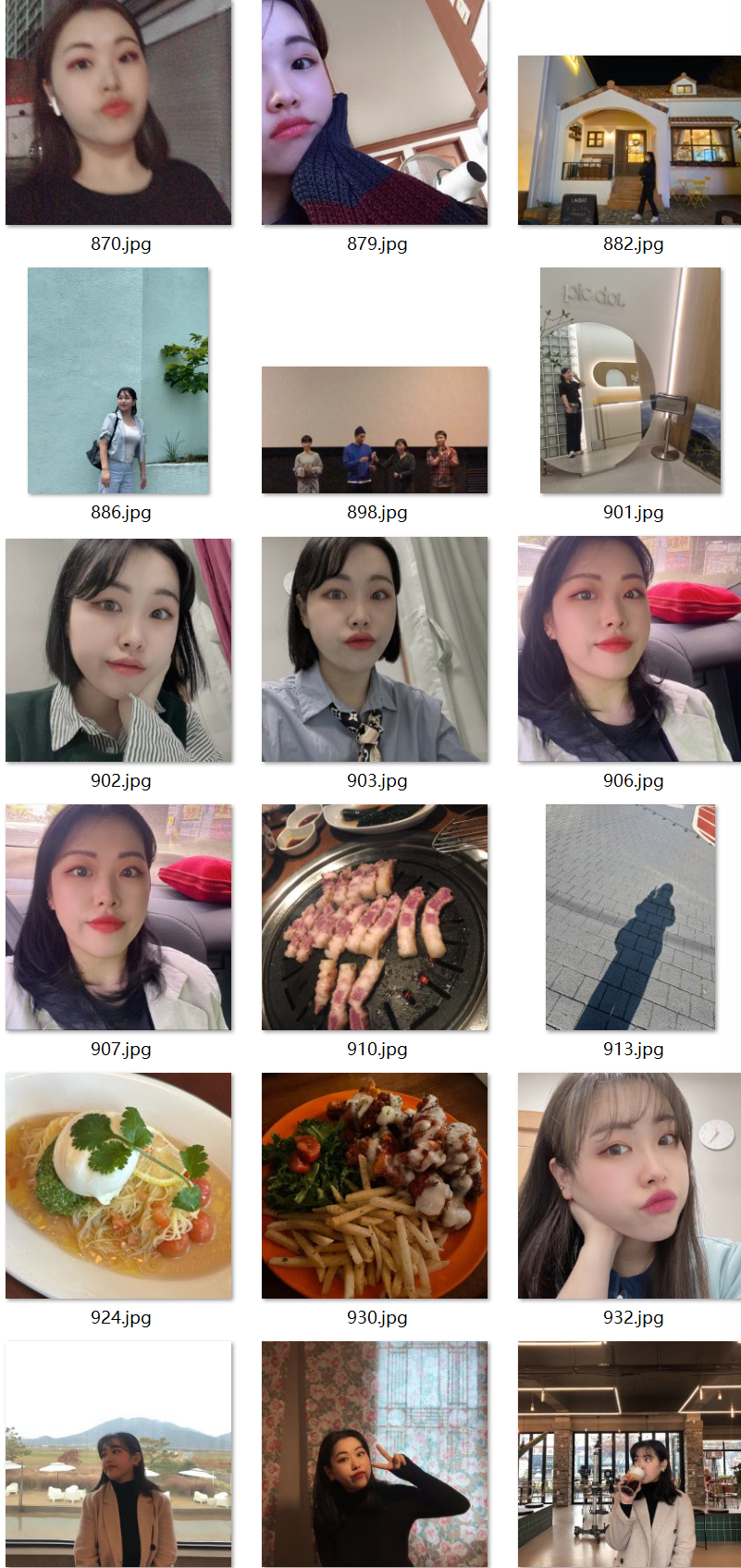View the 898.jpg stage photo
Image resolution: width=741 pixels, height=1568 pixels.
pyautogui.click(x=375, y=429)
